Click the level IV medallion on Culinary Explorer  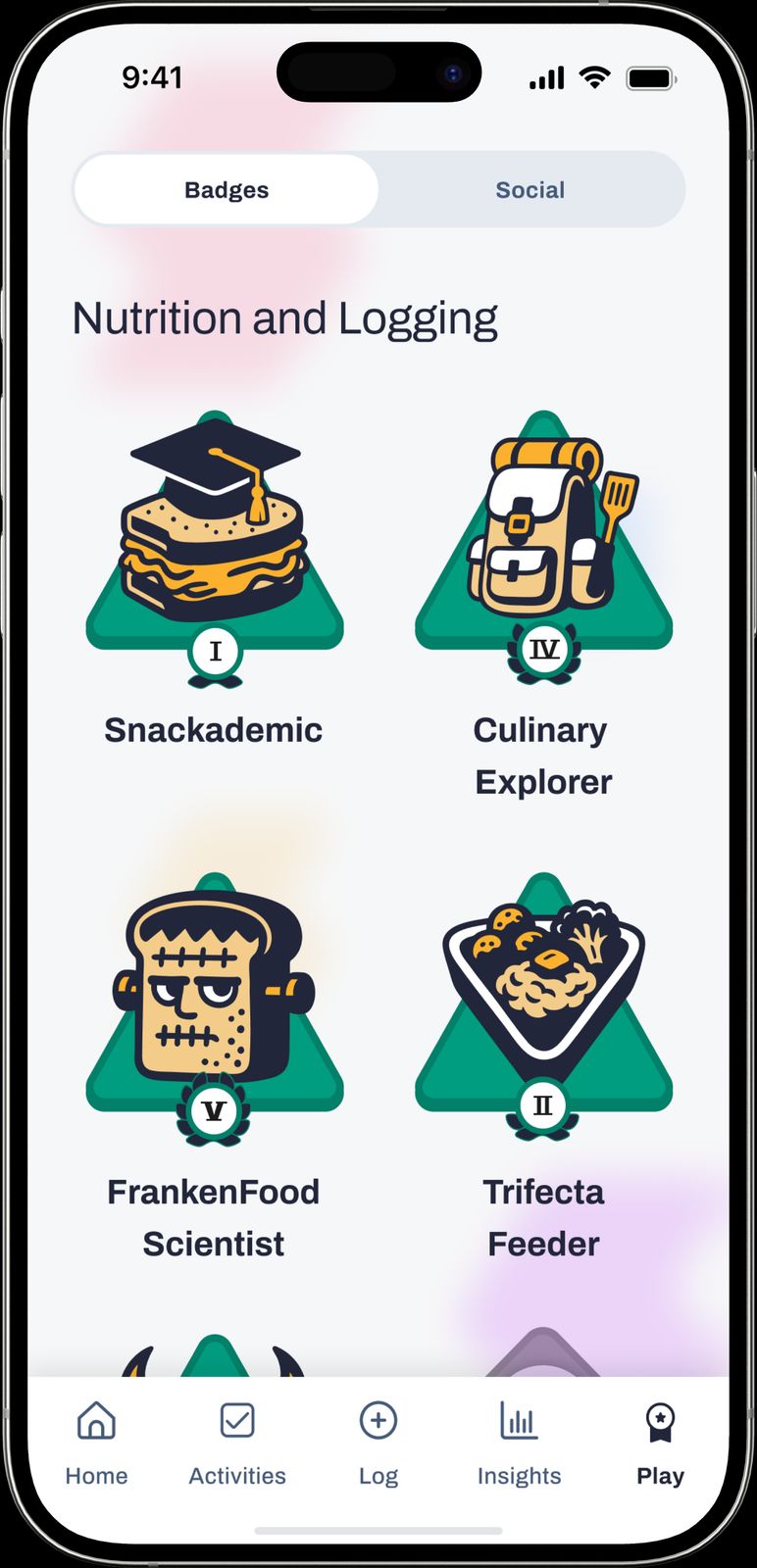coord(543,649)
